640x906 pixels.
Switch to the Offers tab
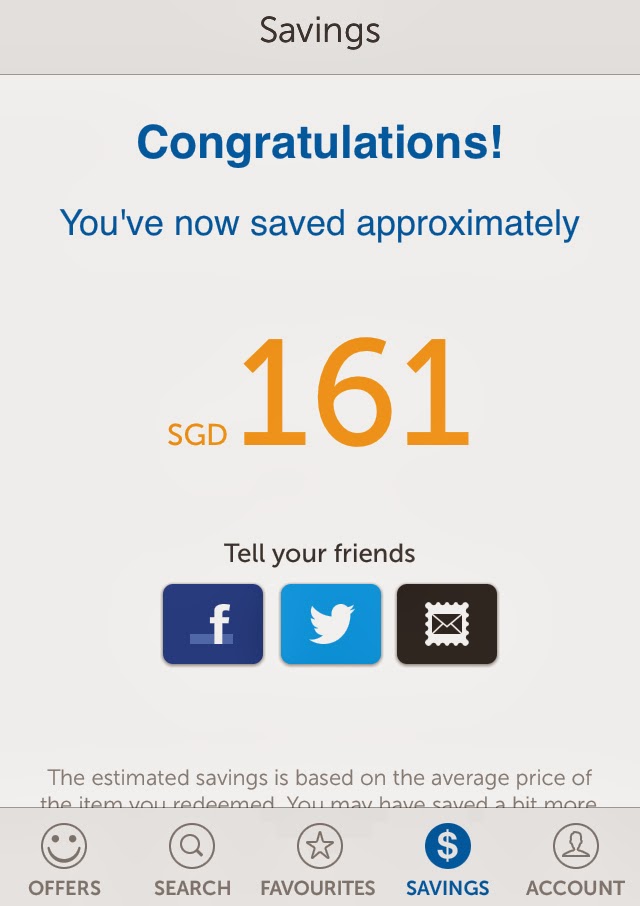(64, 860)
